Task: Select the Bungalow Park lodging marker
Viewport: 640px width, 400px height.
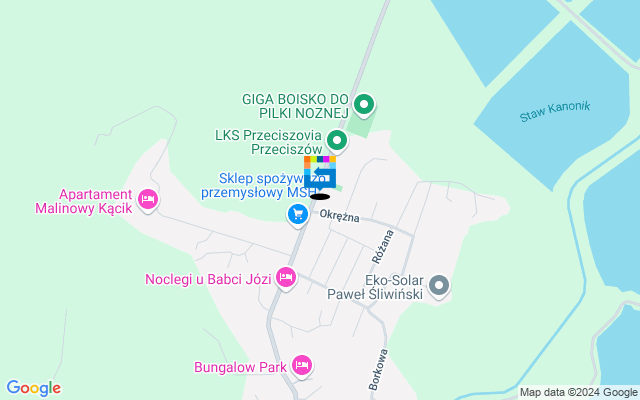Action: (x=300, y=367)
